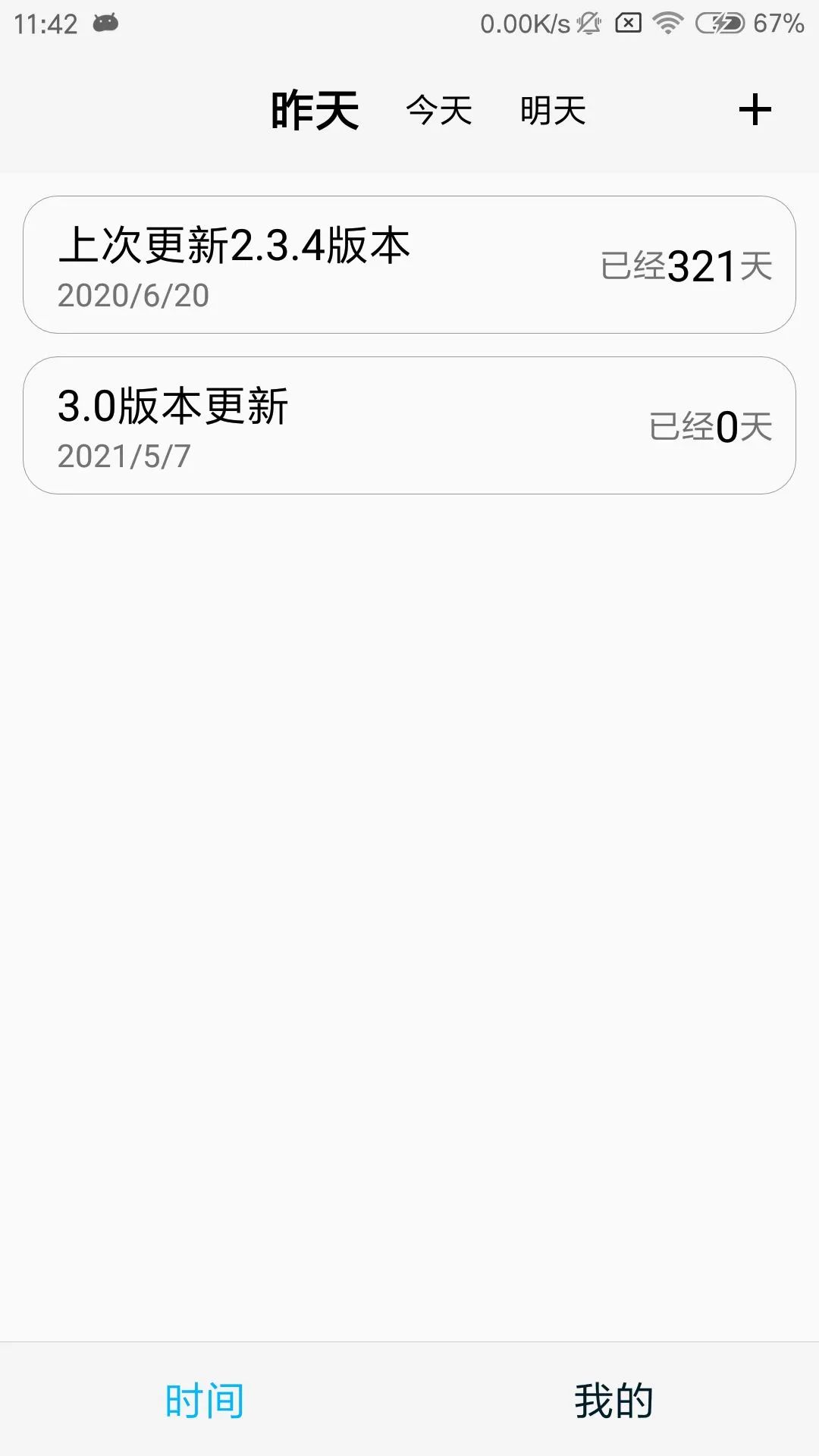Screen dimensions: 819x1456
Task: Go to the 我的 bottom tab
Action: coord(613,1400)
